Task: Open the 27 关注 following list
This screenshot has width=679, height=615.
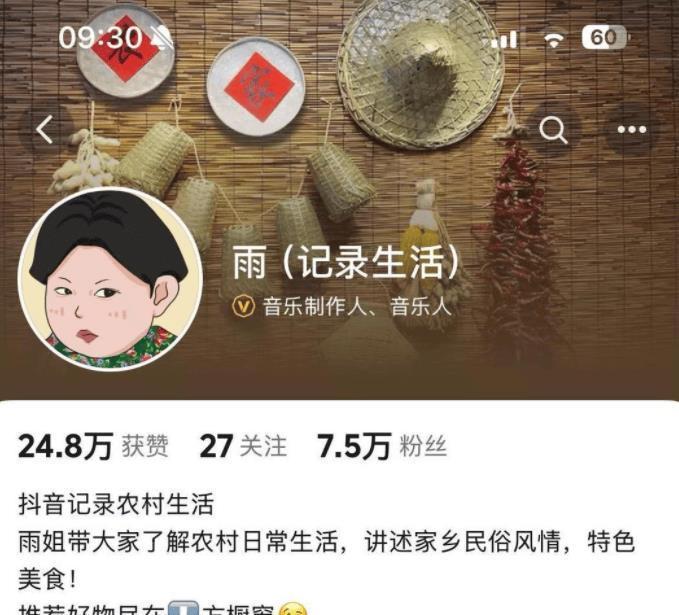Action: (243, 446)
